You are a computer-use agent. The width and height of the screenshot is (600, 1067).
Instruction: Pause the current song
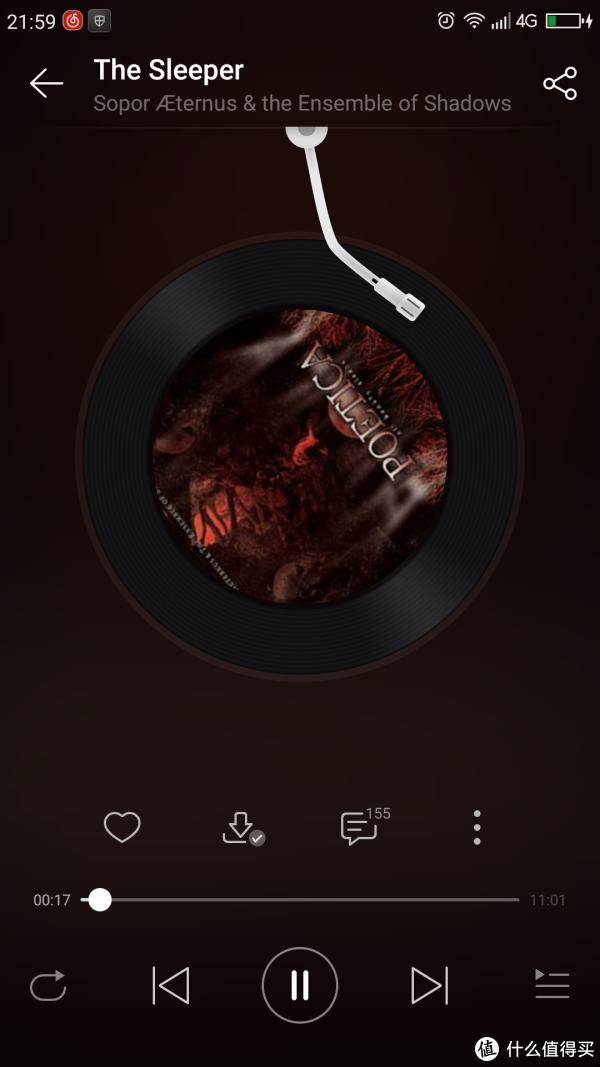click(x=299, y=985)
